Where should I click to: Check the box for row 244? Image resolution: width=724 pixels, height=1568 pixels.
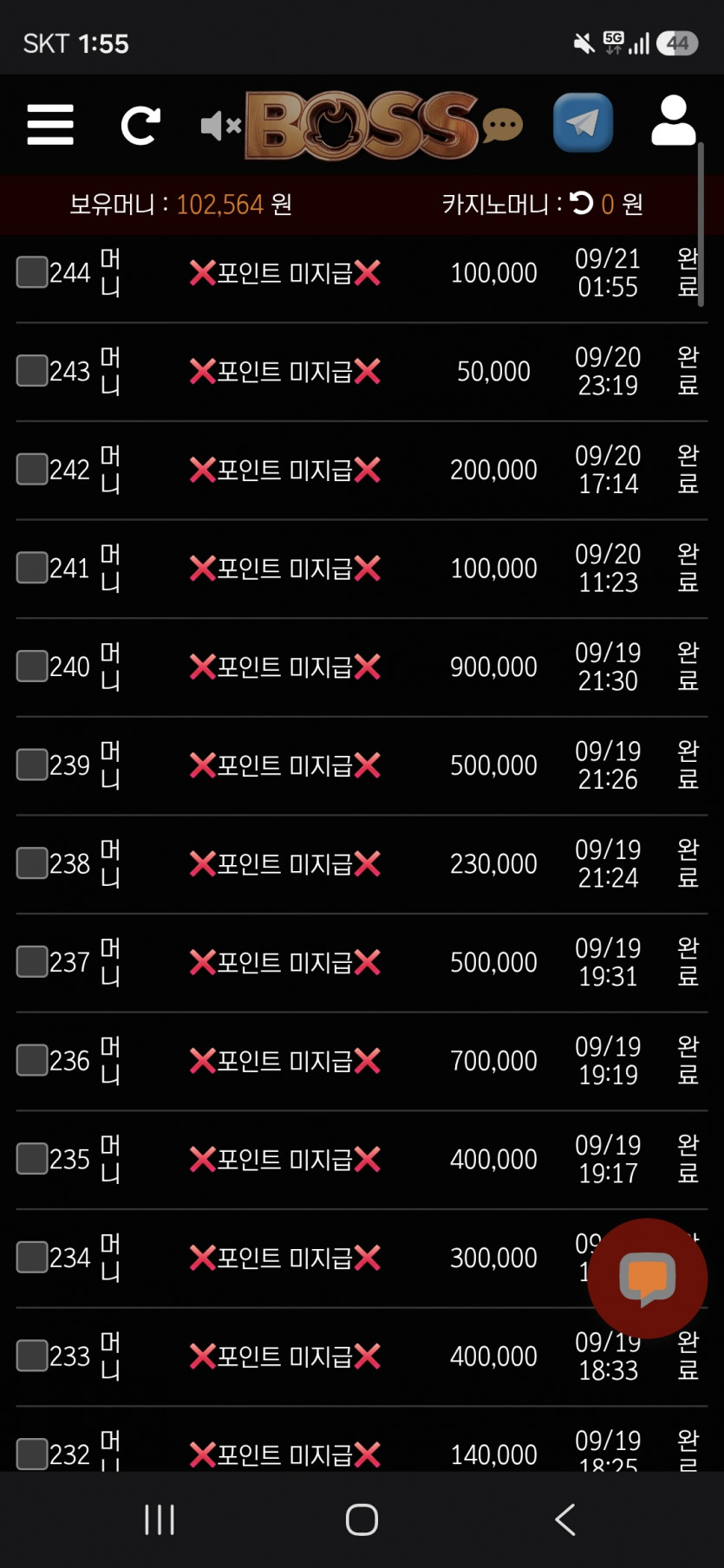(32, 272)
